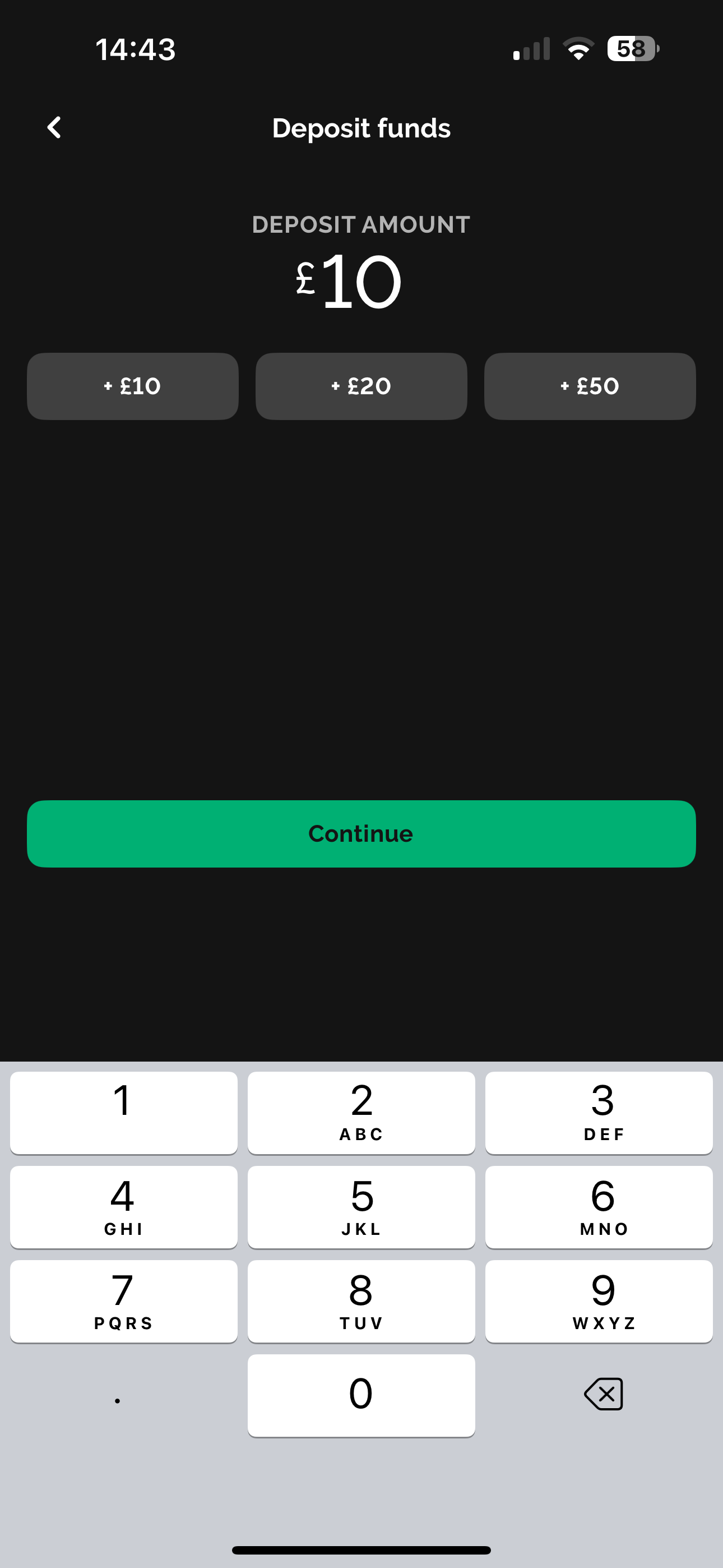Add £50 to the deposit amount
The image size is (723, 1568).
click(589, 386)
